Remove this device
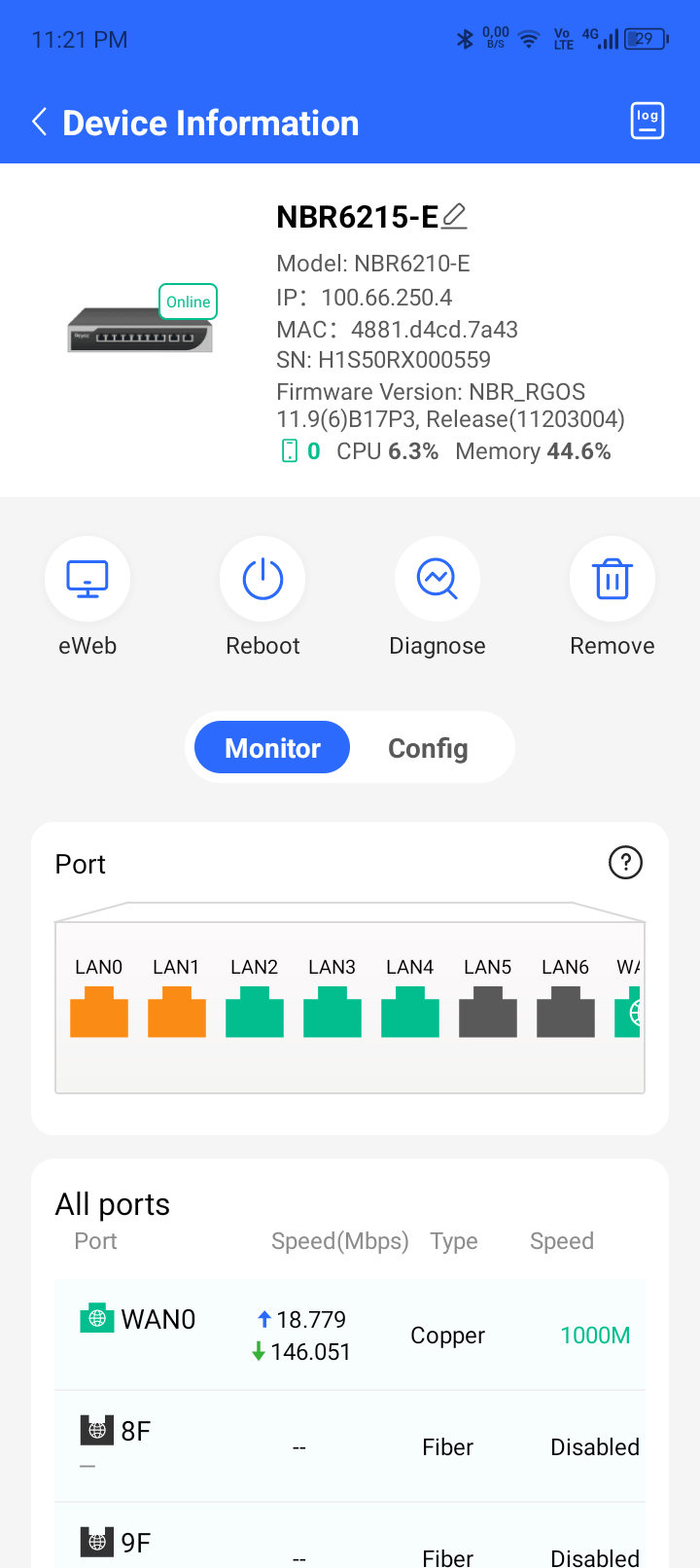The height and width of the screenshot is (1568, 700). (x=612, y=580)
